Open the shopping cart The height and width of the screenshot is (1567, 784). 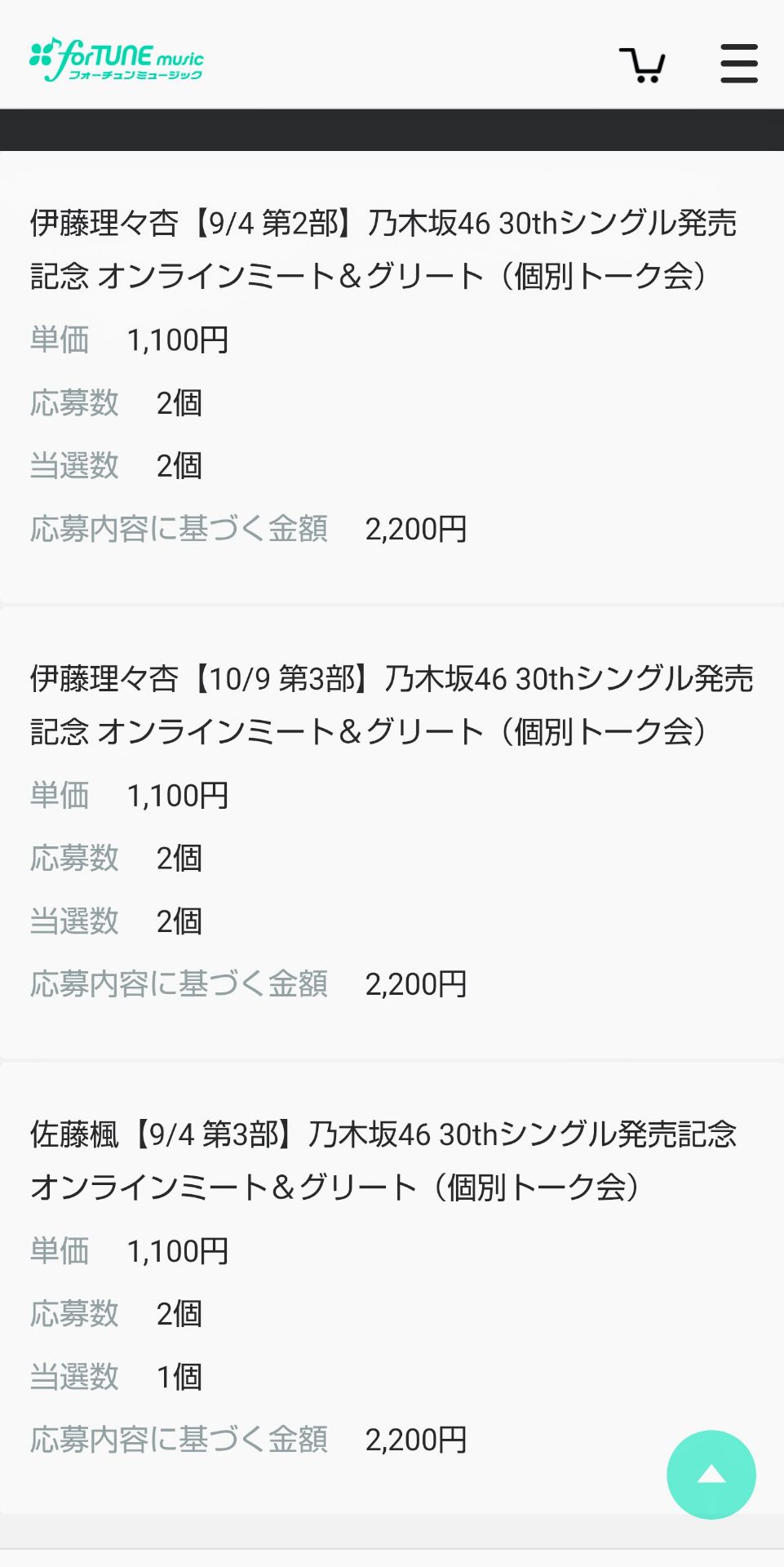point(642,64)
